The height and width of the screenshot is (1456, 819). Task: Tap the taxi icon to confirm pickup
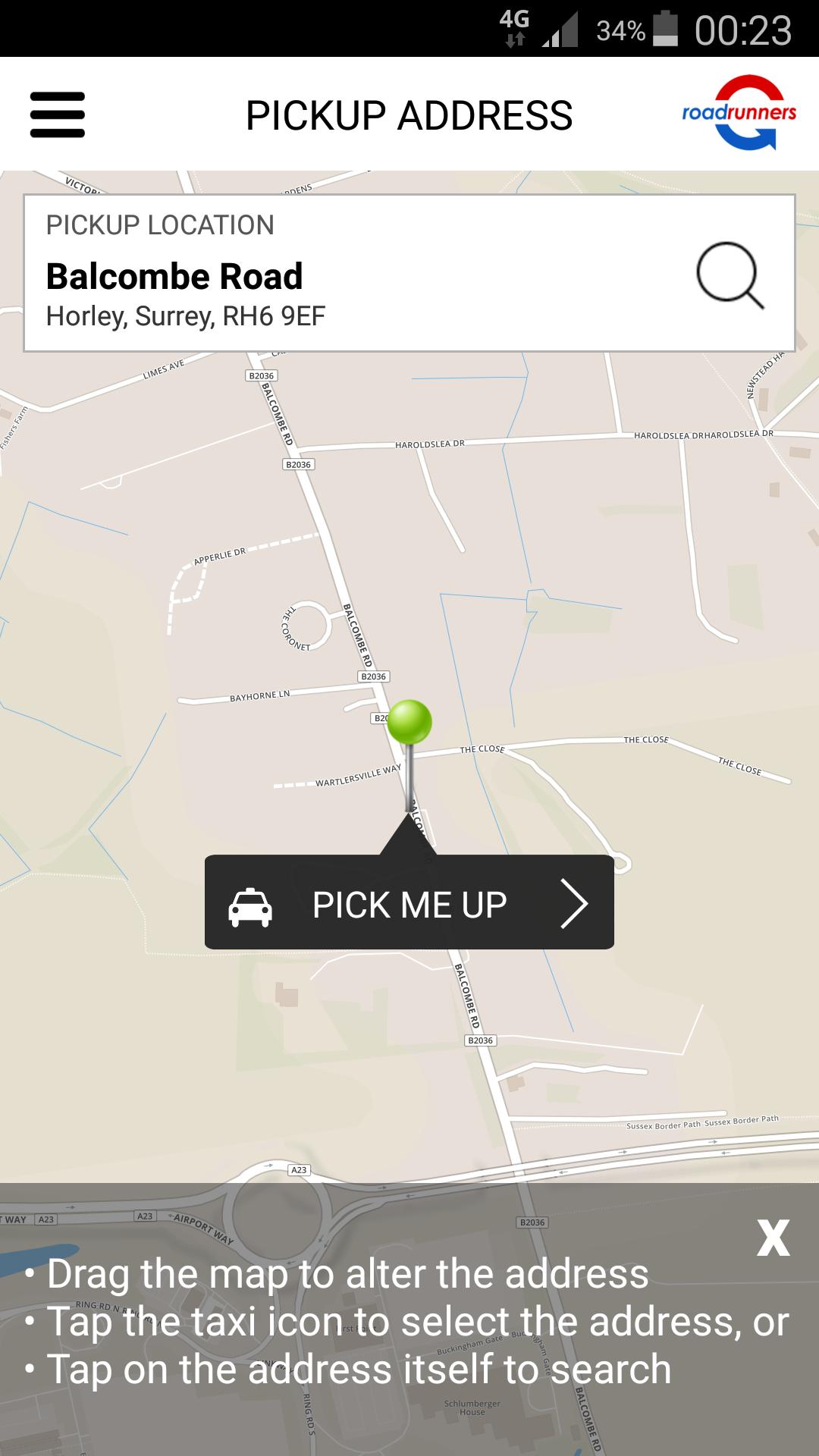pos(251,905)
